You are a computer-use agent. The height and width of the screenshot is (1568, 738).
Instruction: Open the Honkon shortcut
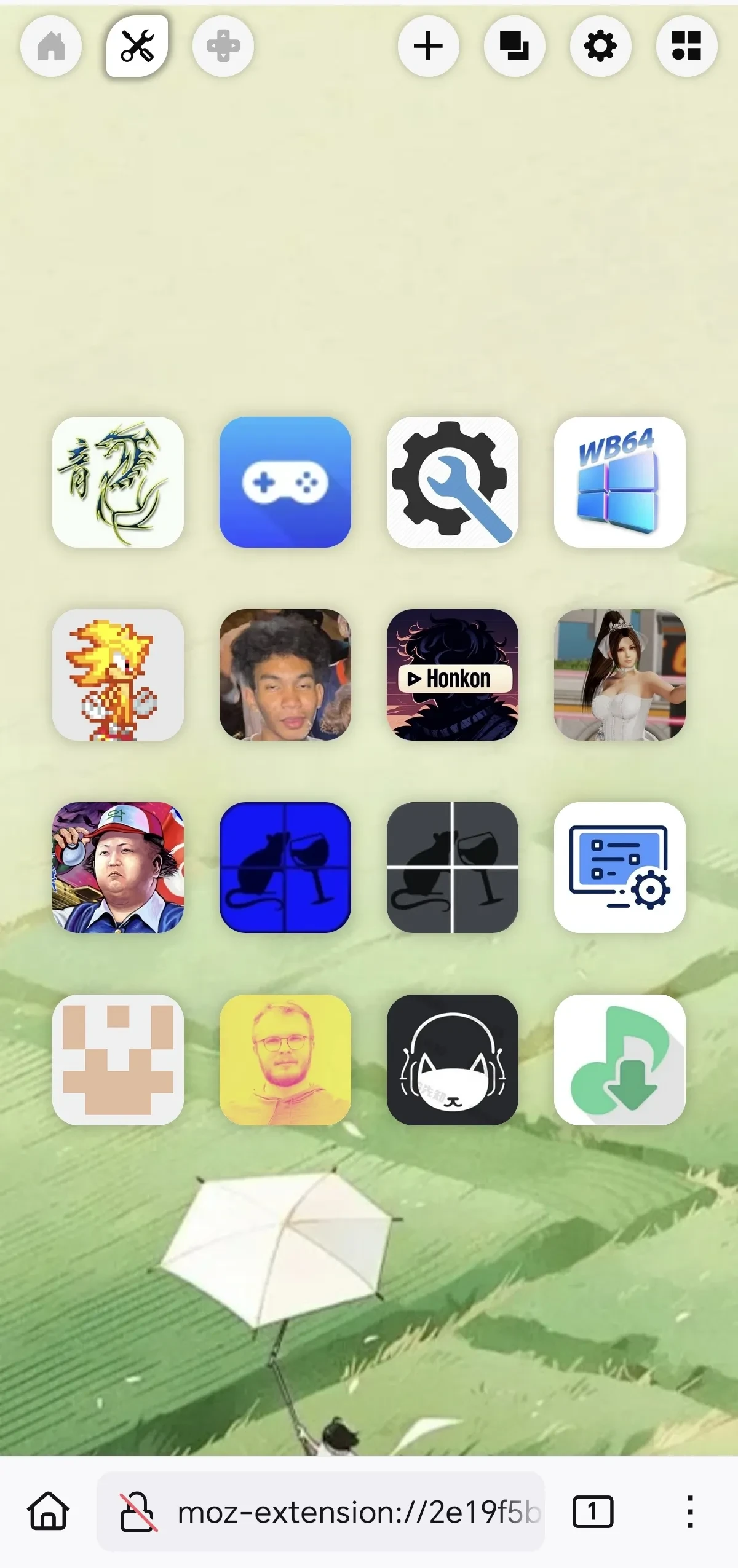453,675
